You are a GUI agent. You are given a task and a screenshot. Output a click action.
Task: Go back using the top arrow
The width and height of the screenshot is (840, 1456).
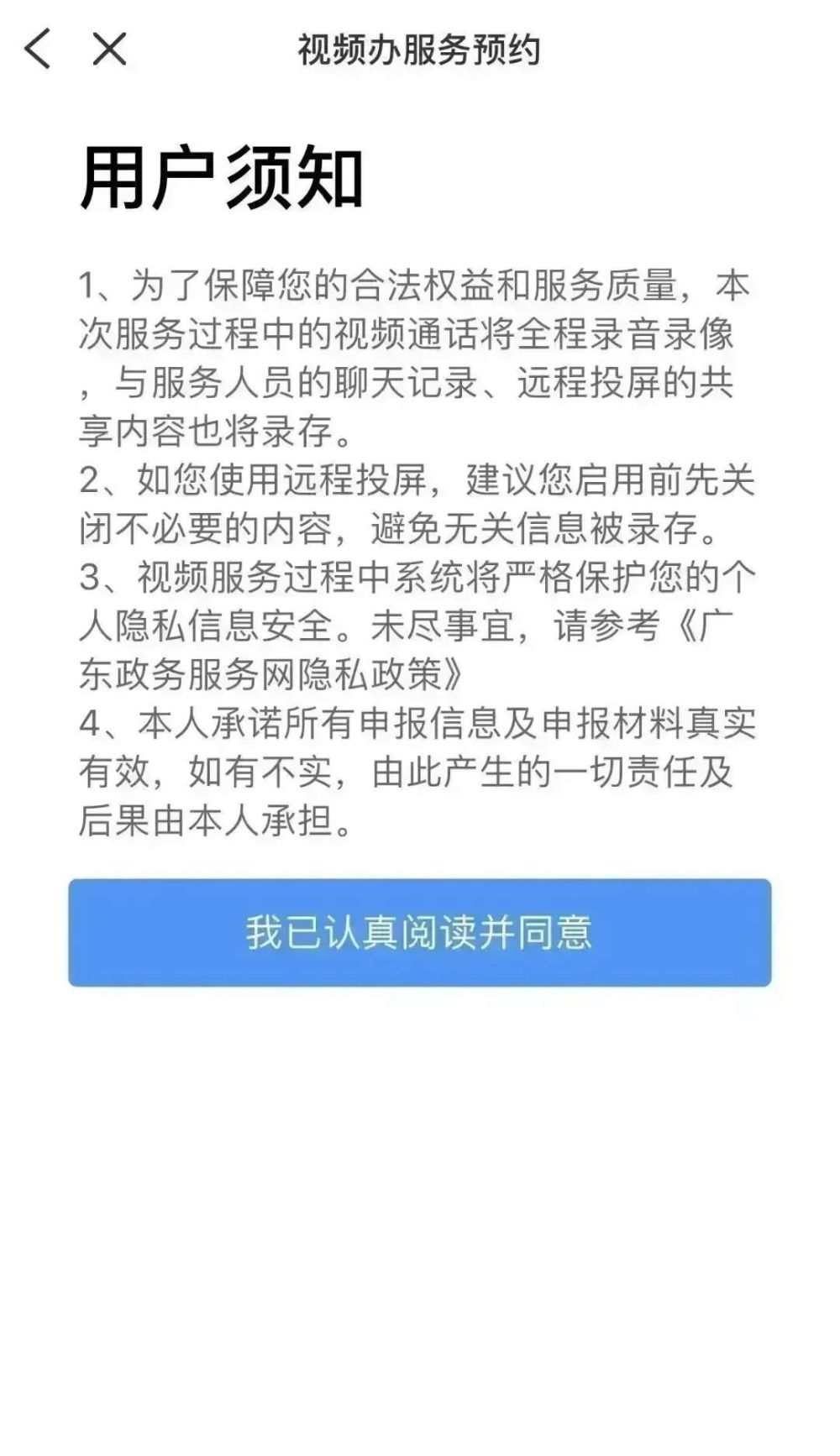[x=38, y=49]
